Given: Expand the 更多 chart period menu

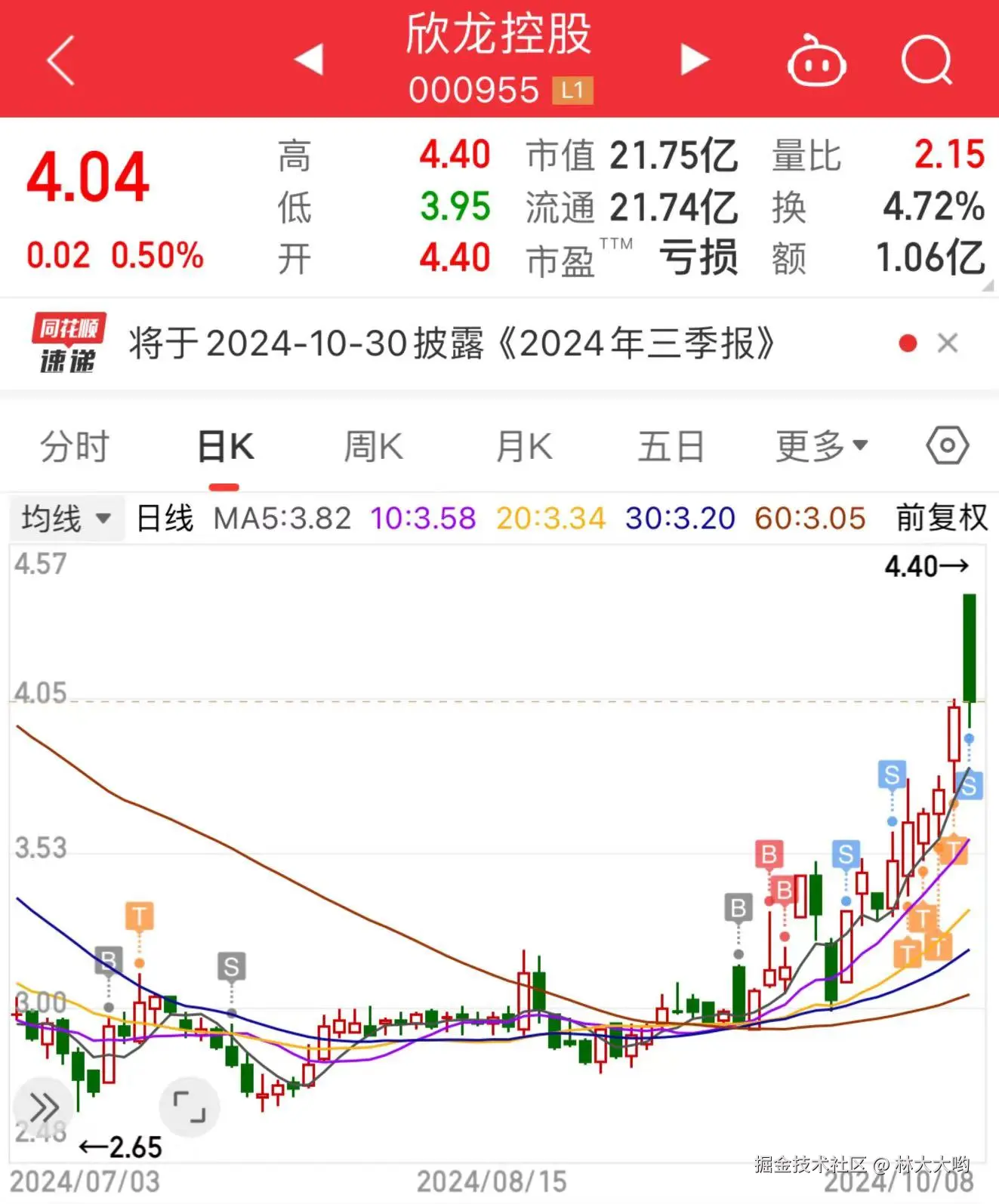Looking at the screenshot, I should click(x=819, y=445).
